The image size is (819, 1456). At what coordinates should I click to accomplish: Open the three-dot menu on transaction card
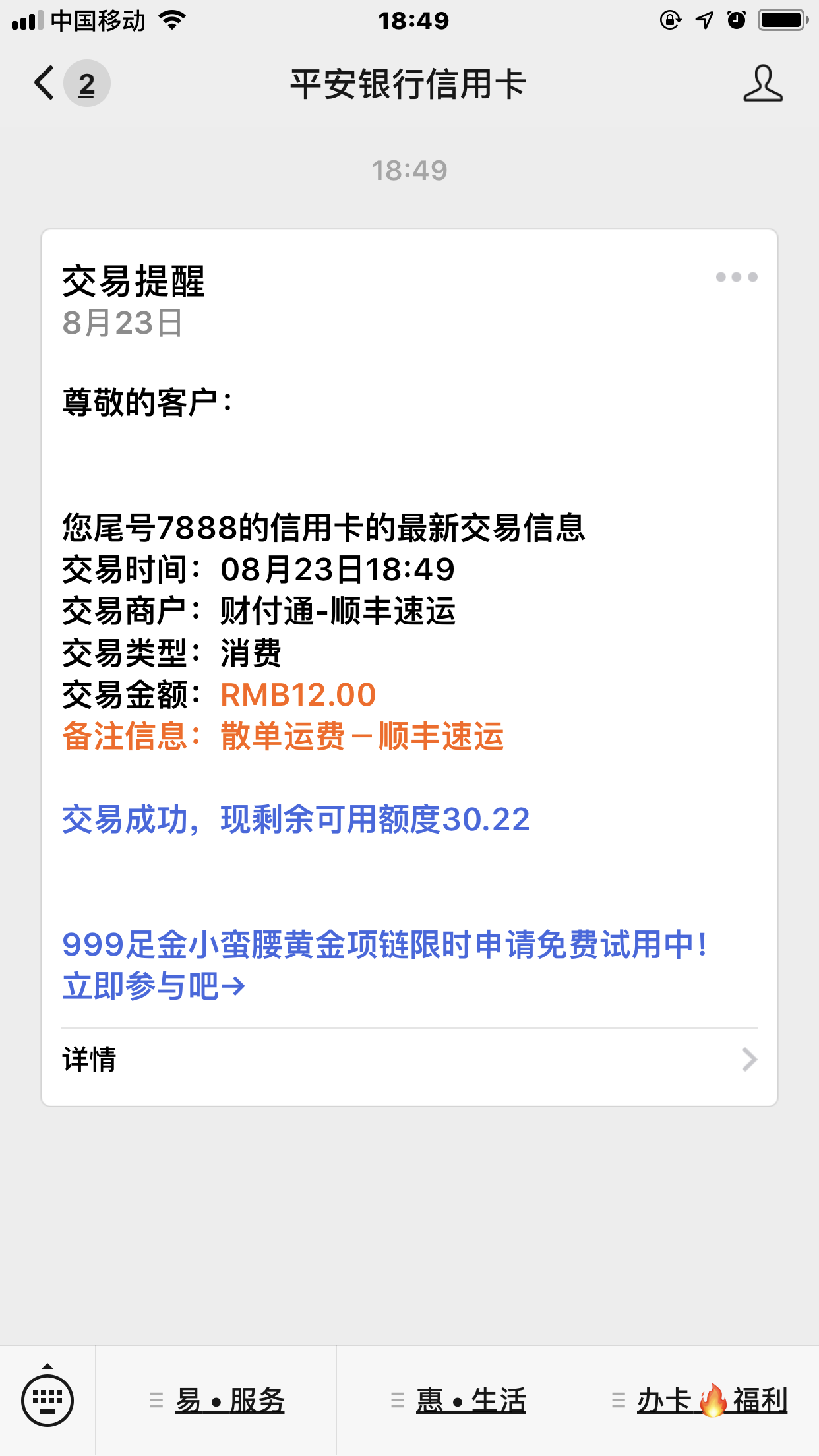(737, 277)
